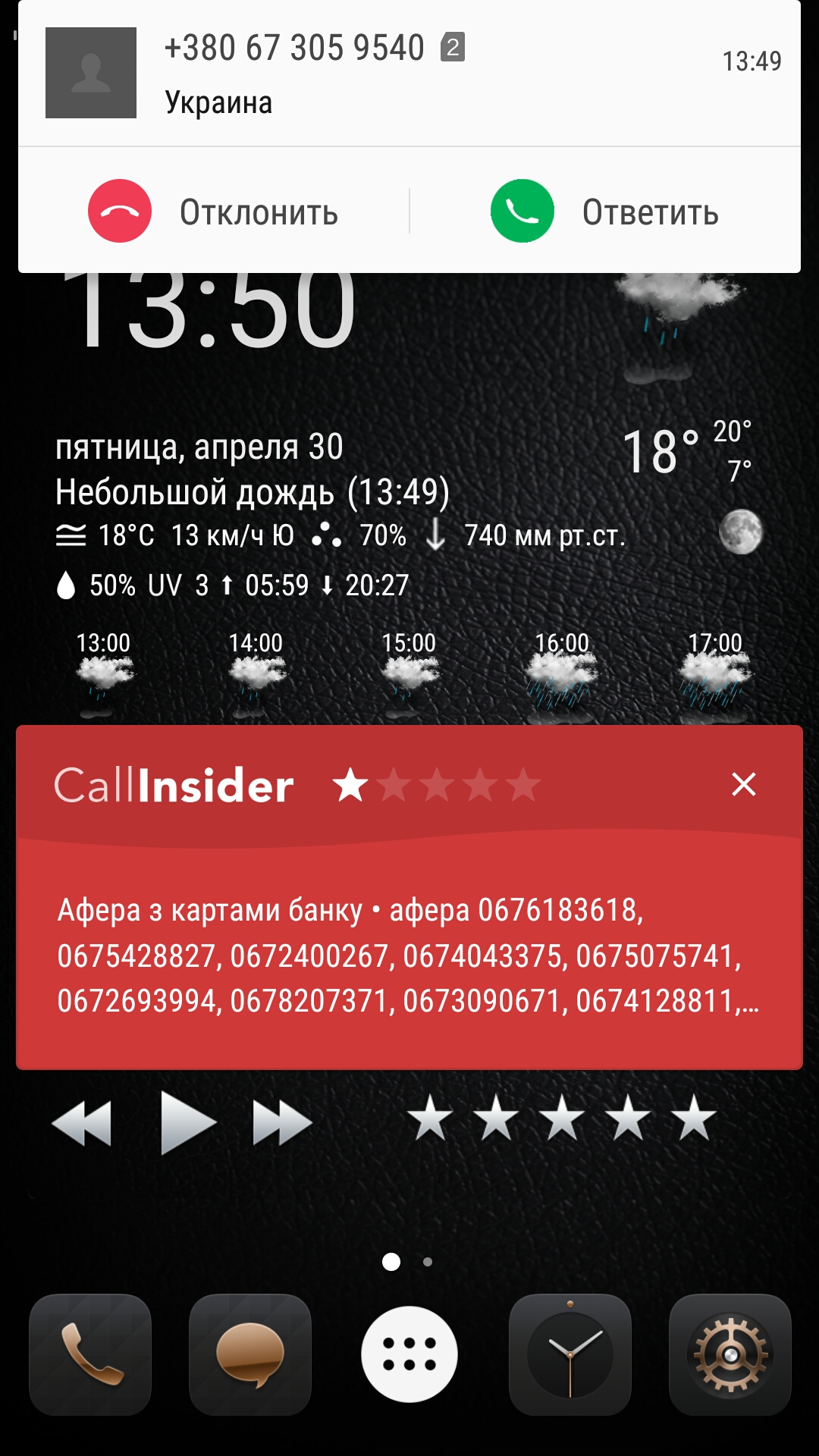This screenshot has width=819, height=1456.
Task: Answer the call with Ответить
Action: pos(604,212)
